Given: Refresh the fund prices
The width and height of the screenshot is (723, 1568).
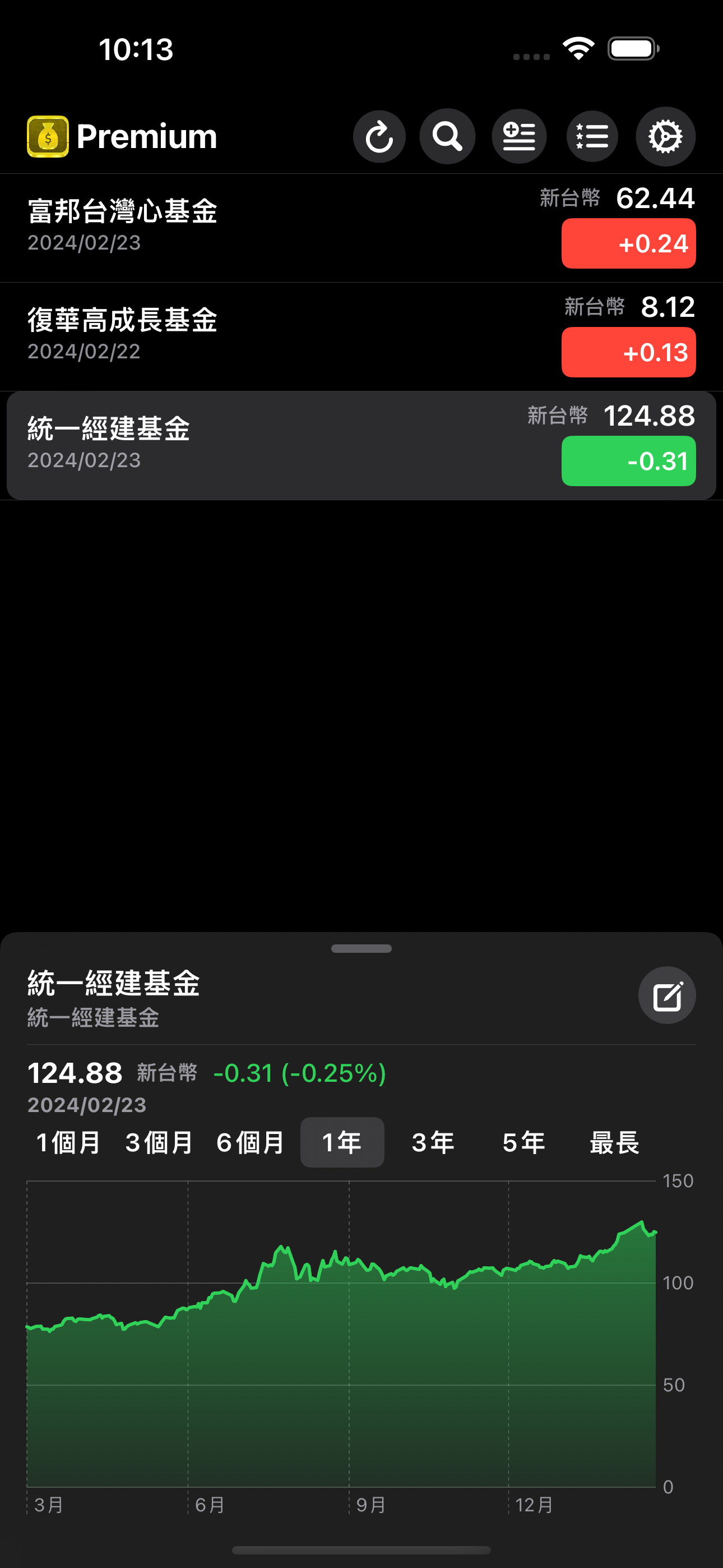Looking at the screenshot, I should click(380, 136).
